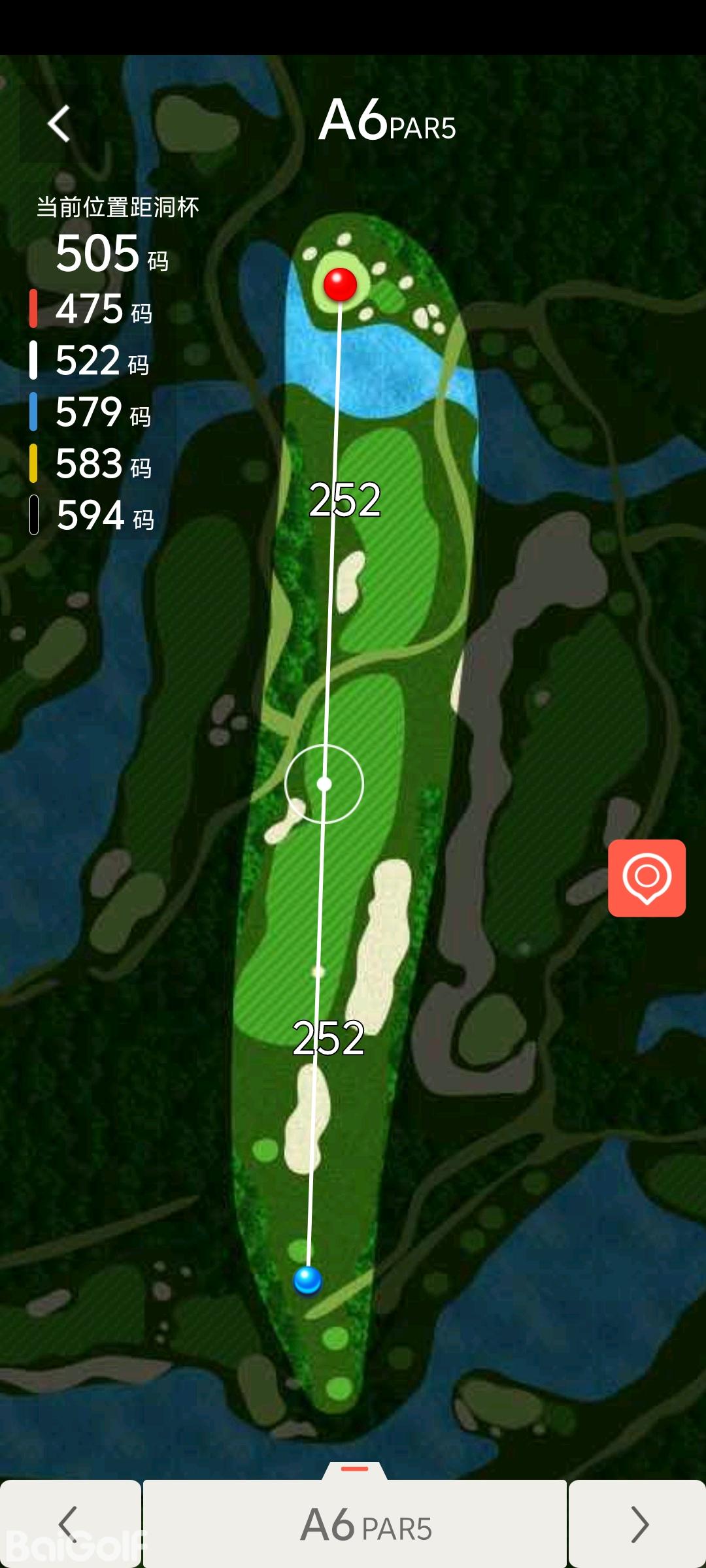
Task: Advance to the next hole
Action: pyautogui.click(x=638, y=1524)
